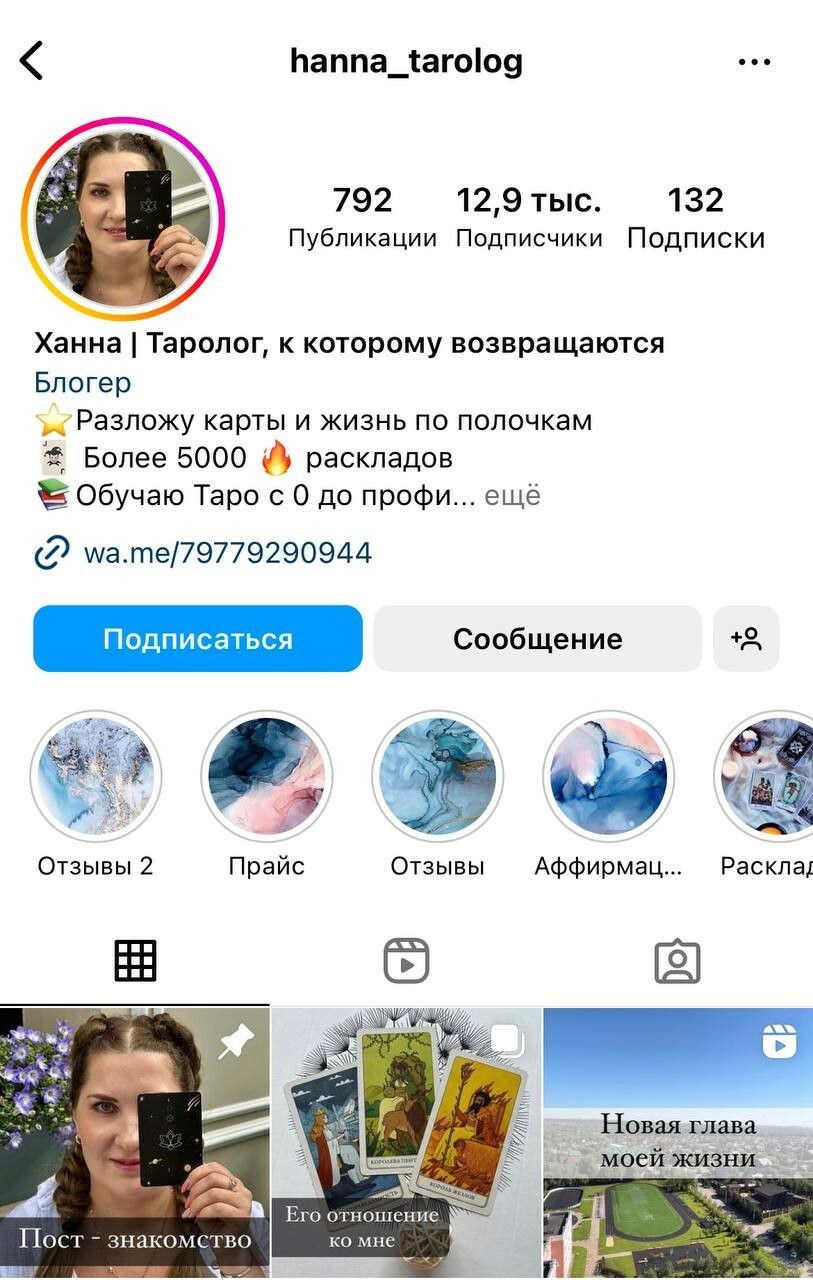This screenshot has width=813, height=1280.
Task: Expand the bio with ещё
Action: pos(512,495)
